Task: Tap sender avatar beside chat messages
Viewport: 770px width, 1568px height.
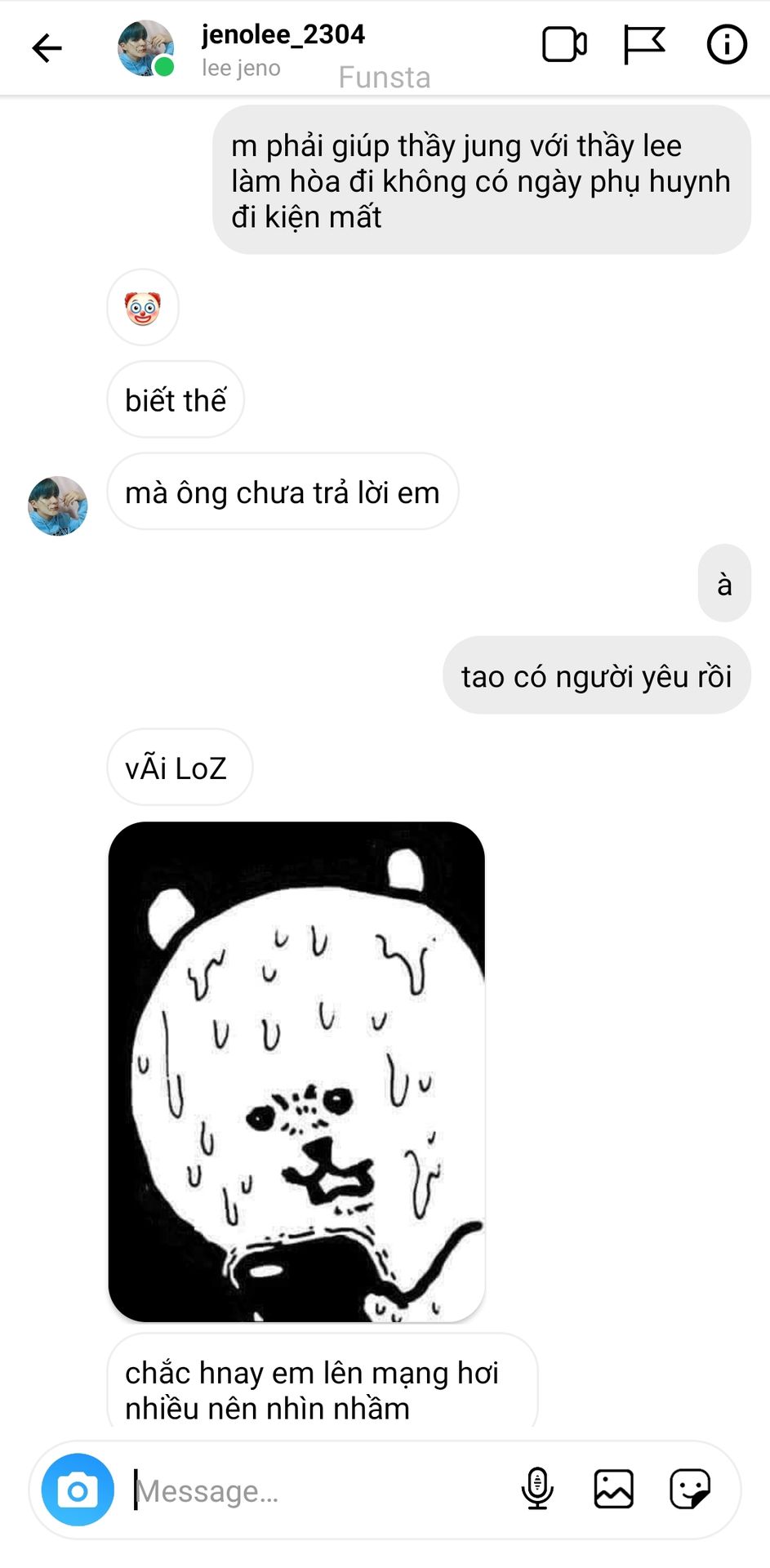Action: [x=58, y=506]
